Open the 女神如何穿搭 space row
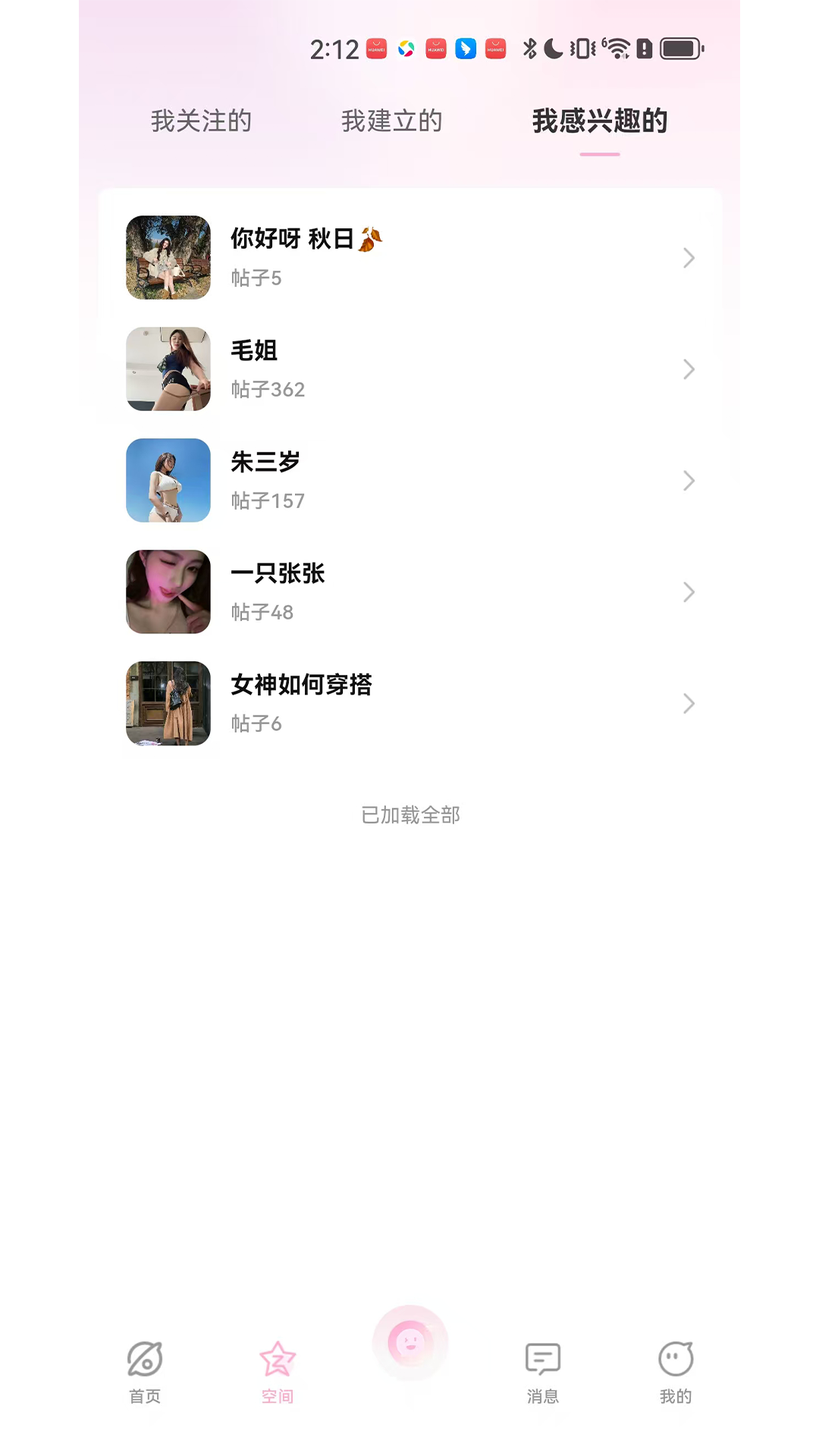This screenshot has height=1456, width=819. coord(409,704)
